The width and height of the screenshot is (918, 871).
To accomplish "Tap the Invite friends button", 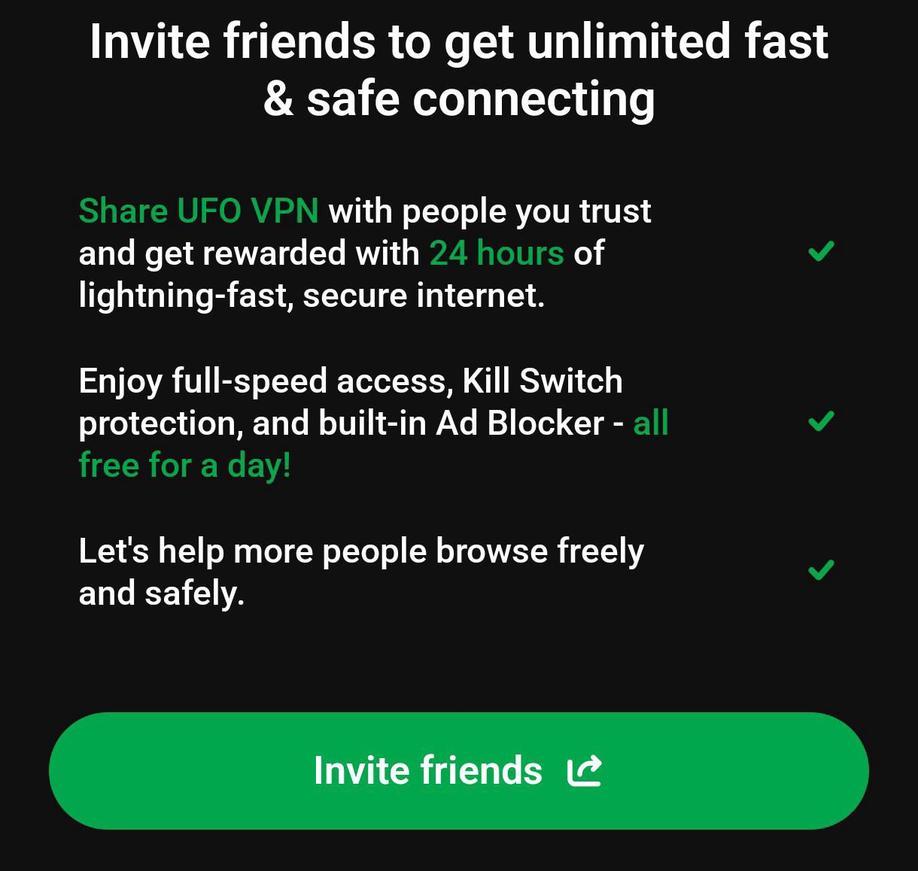I will (458, 770).
